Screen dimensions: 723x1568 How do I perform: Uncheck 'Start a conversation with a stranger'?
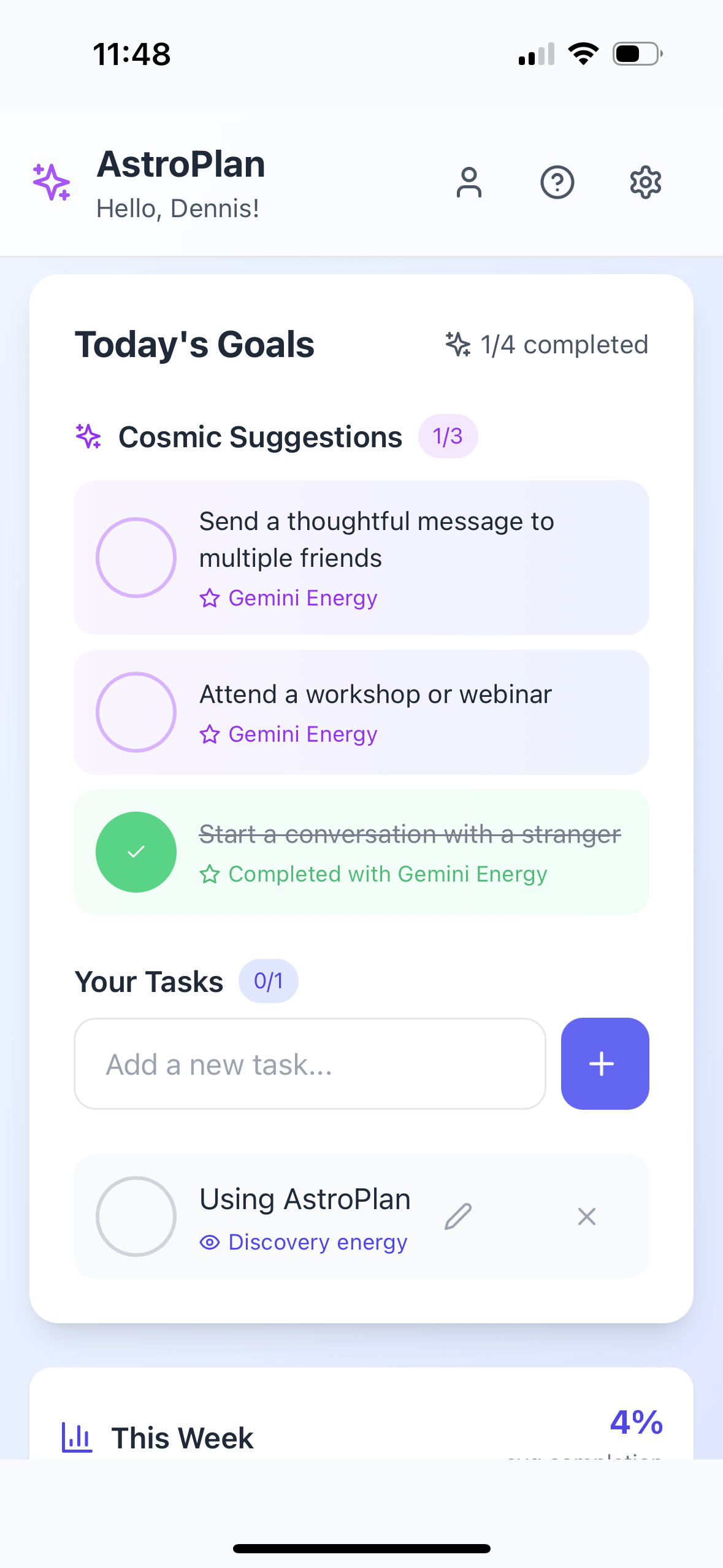[x=136, y=851]
